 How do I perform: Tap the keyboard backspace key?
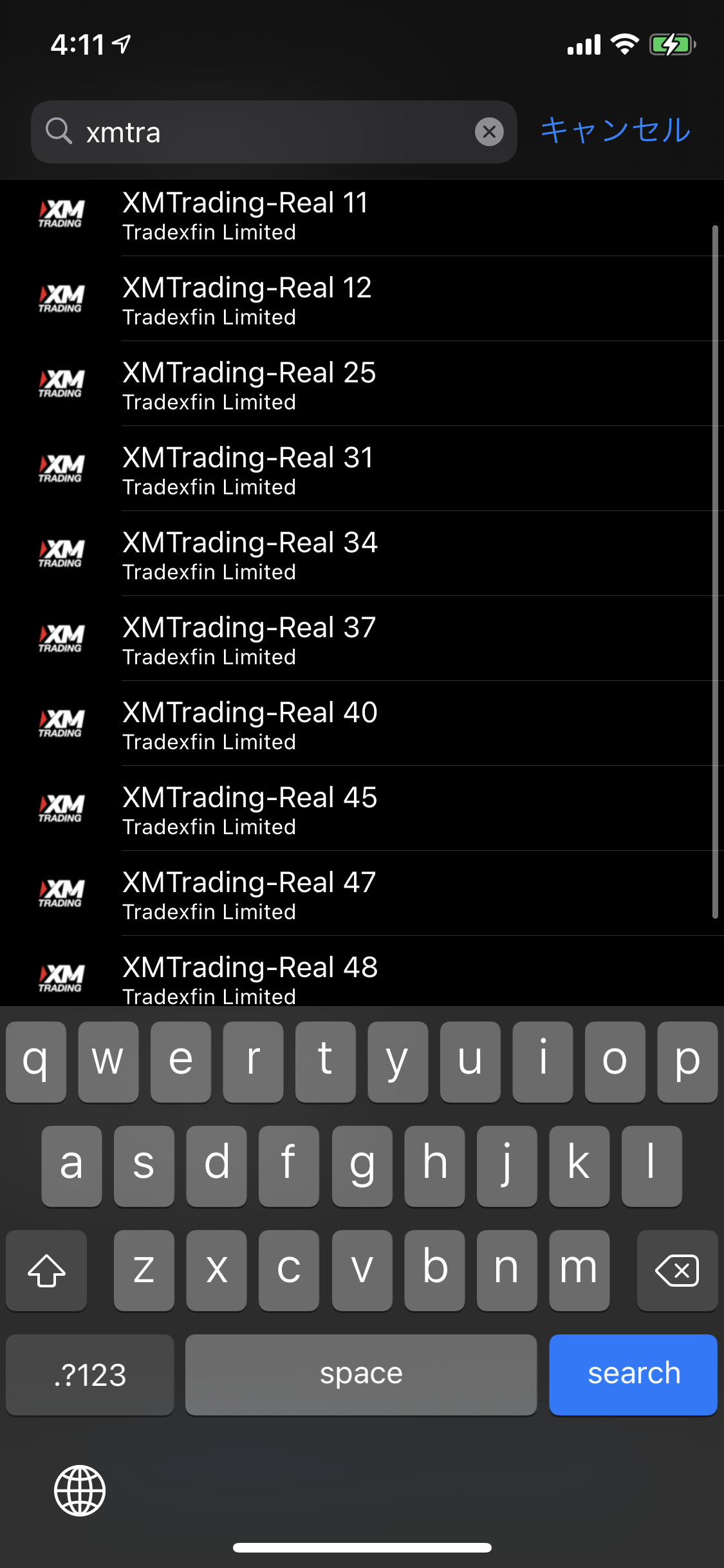pyautogui.click(x=677, y=1271)
